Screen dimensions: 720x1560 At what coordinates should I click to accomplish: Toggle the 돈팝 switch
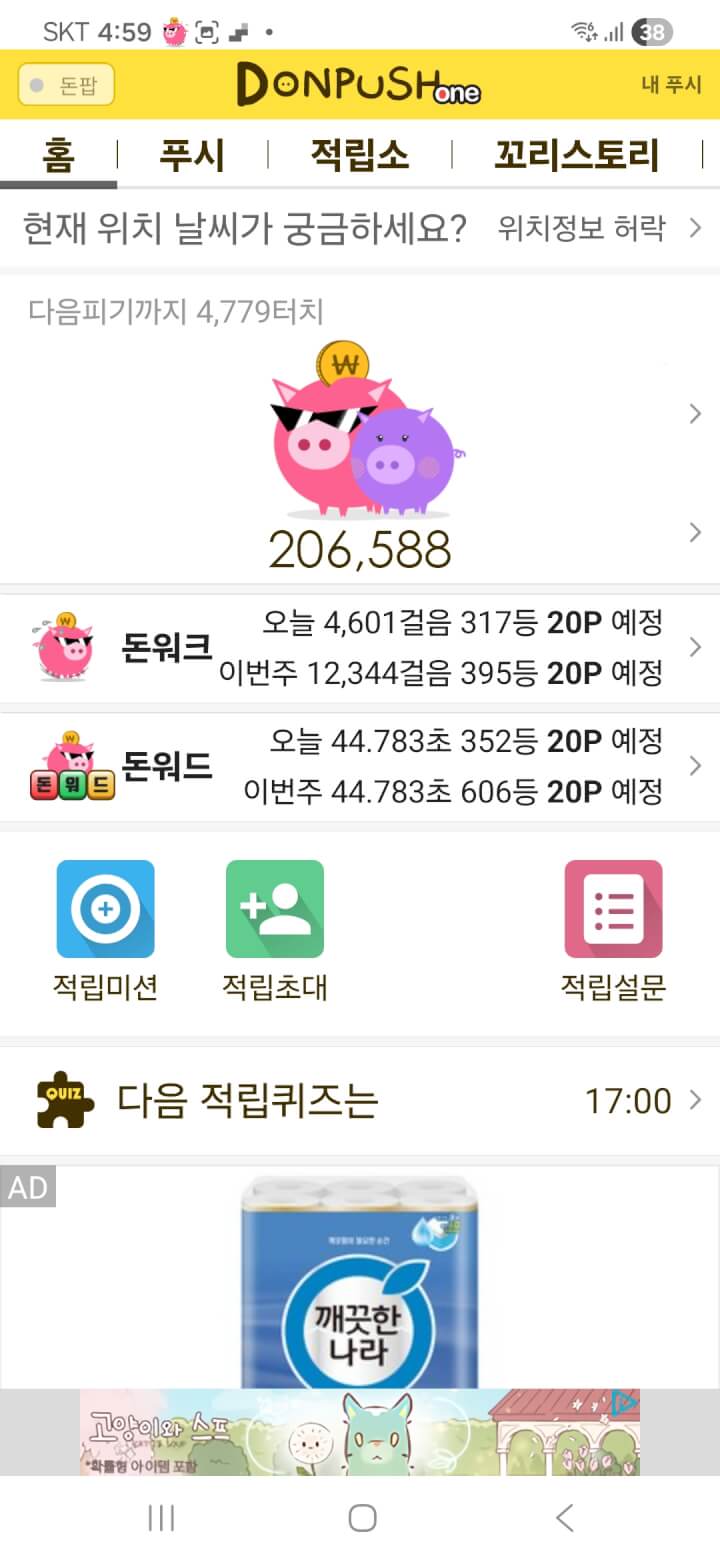coord(66,85)
